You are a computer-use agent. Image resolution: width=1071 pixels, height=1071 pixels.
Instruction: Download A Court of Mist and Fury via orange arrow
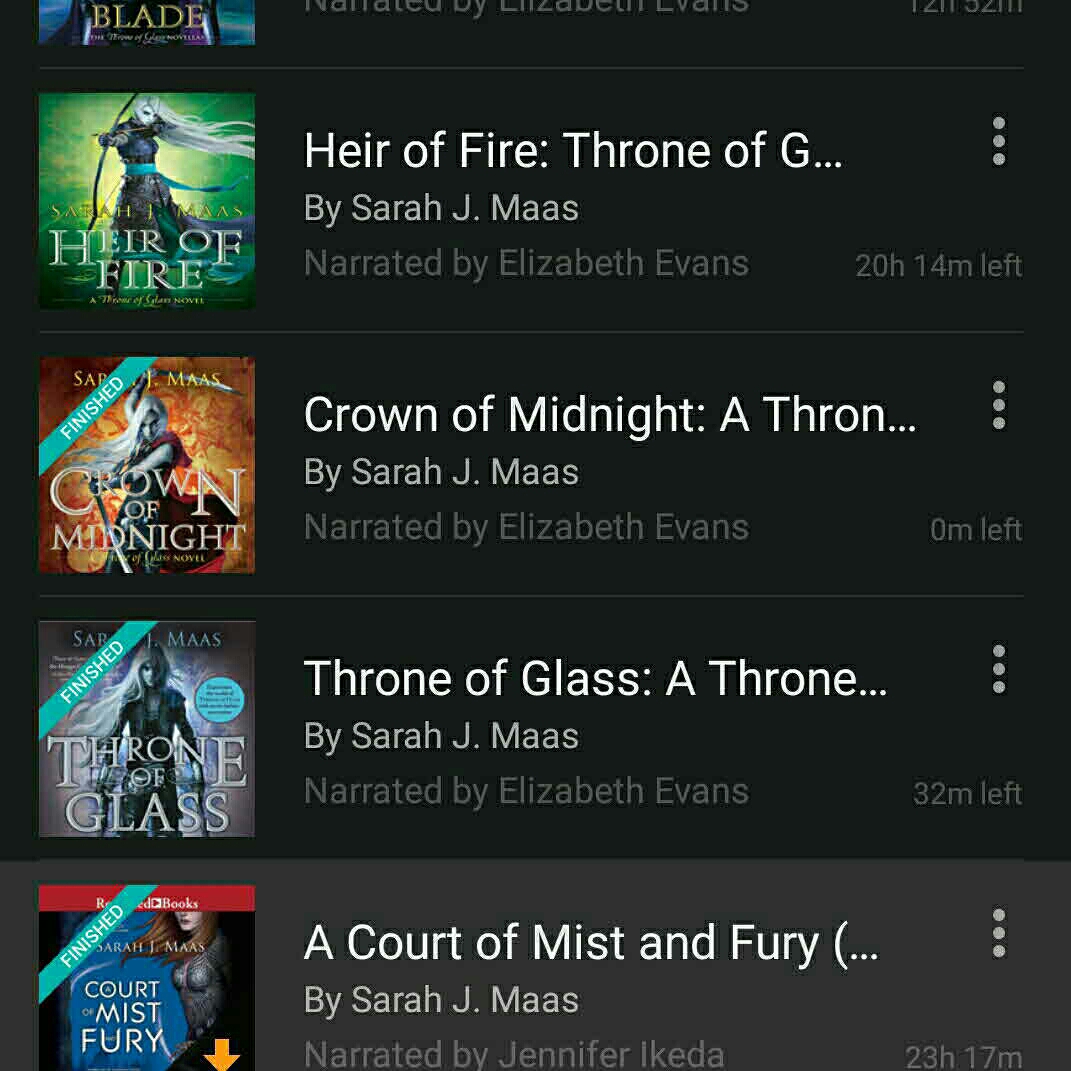pyautogui.click(x=221, y=1055)
